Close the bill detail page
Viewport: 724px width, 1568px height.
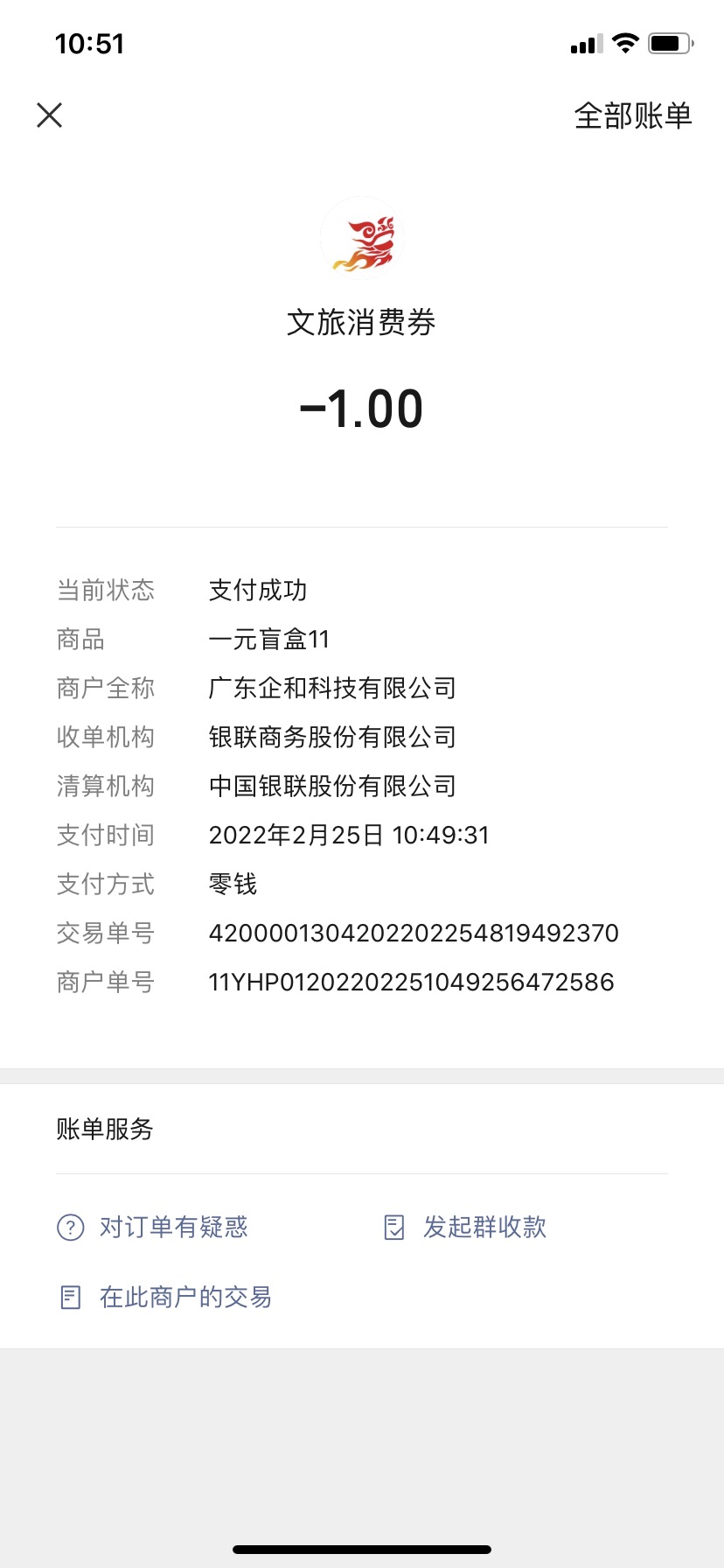coord(50,115)
